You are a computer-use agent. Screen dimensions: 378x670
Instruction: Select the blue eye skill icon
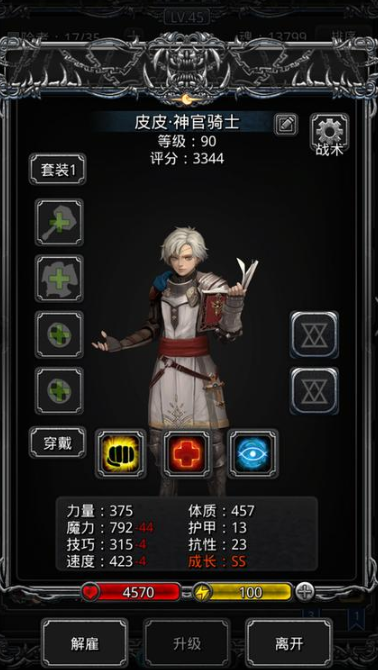point(253,454)
